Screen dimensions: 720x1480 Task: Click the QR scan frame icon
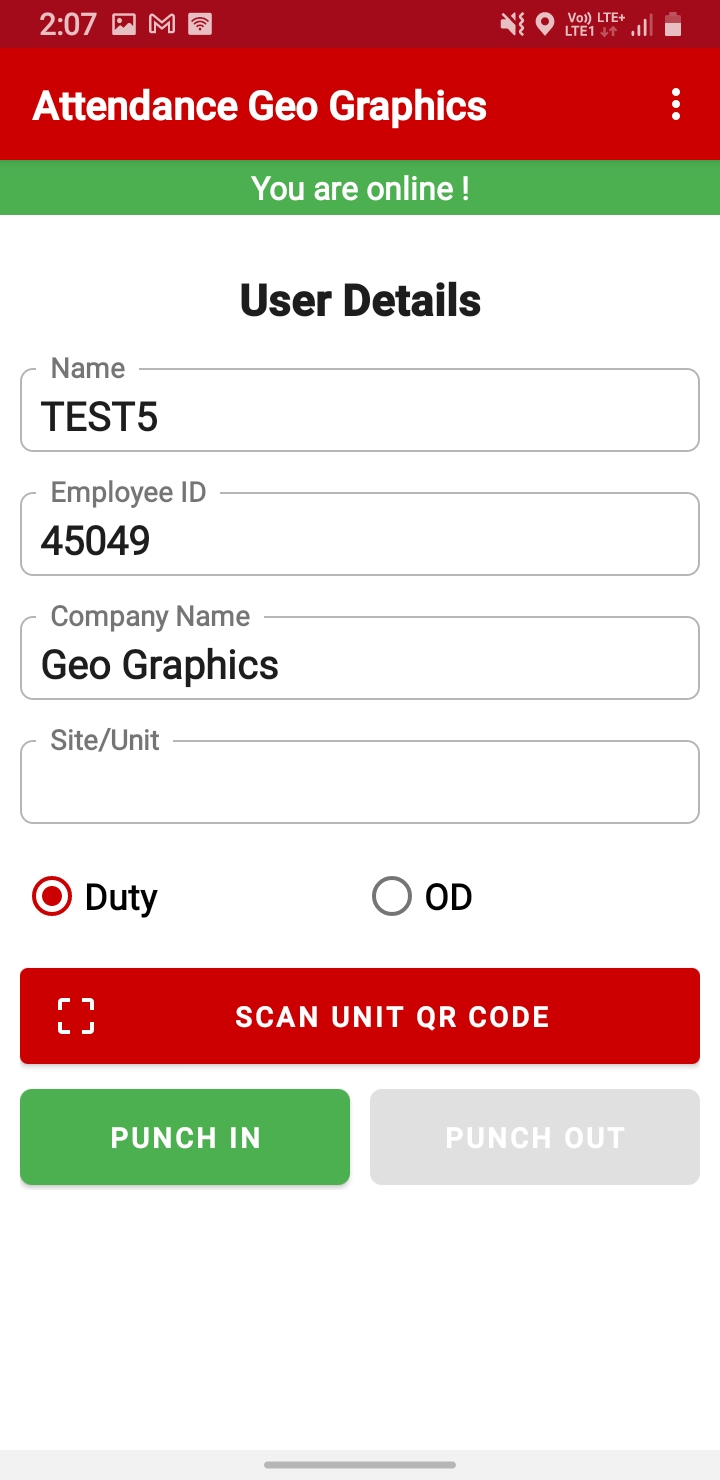point(74,1016)
